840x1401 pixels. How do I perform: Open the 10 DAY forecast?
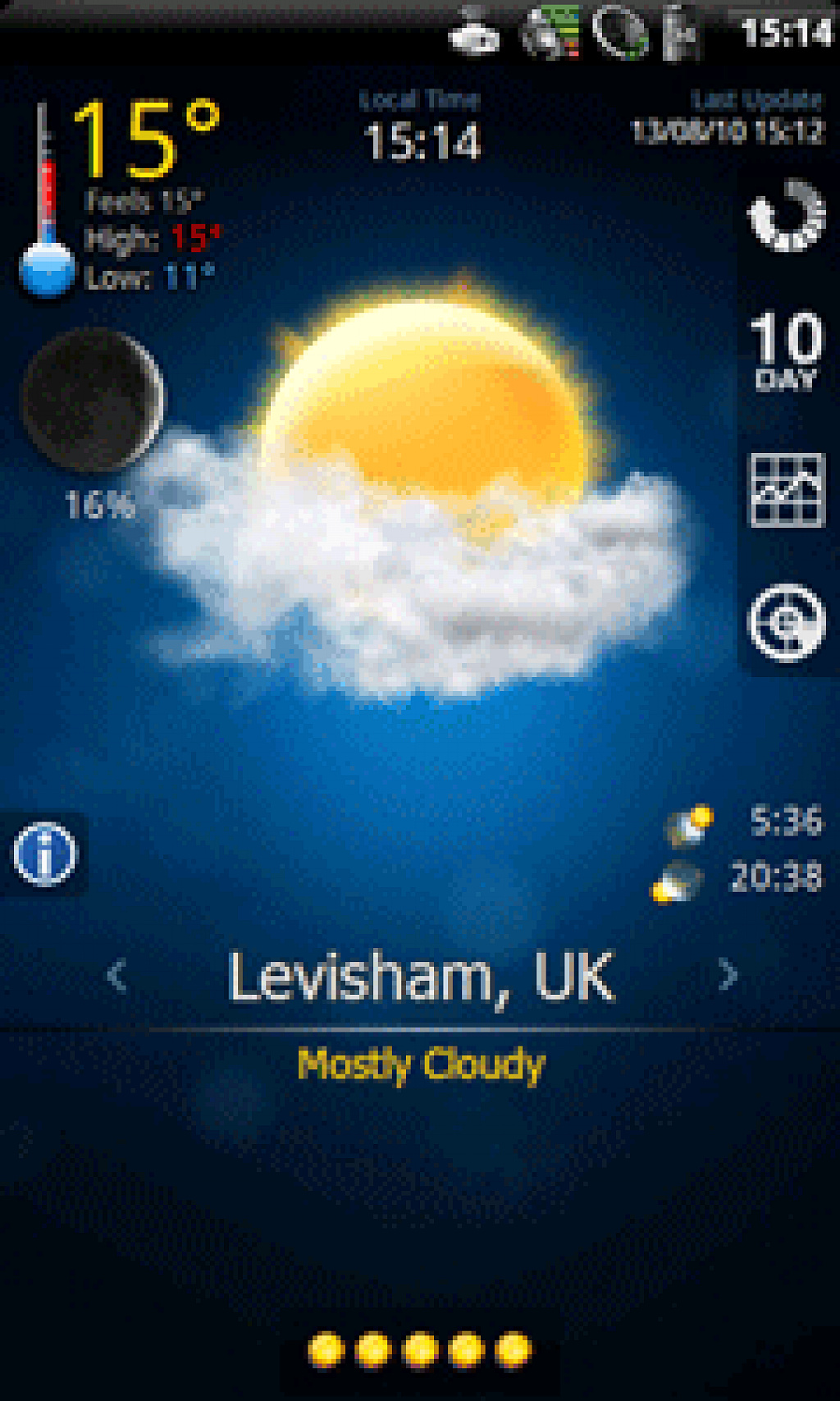(x=786, y=350)
